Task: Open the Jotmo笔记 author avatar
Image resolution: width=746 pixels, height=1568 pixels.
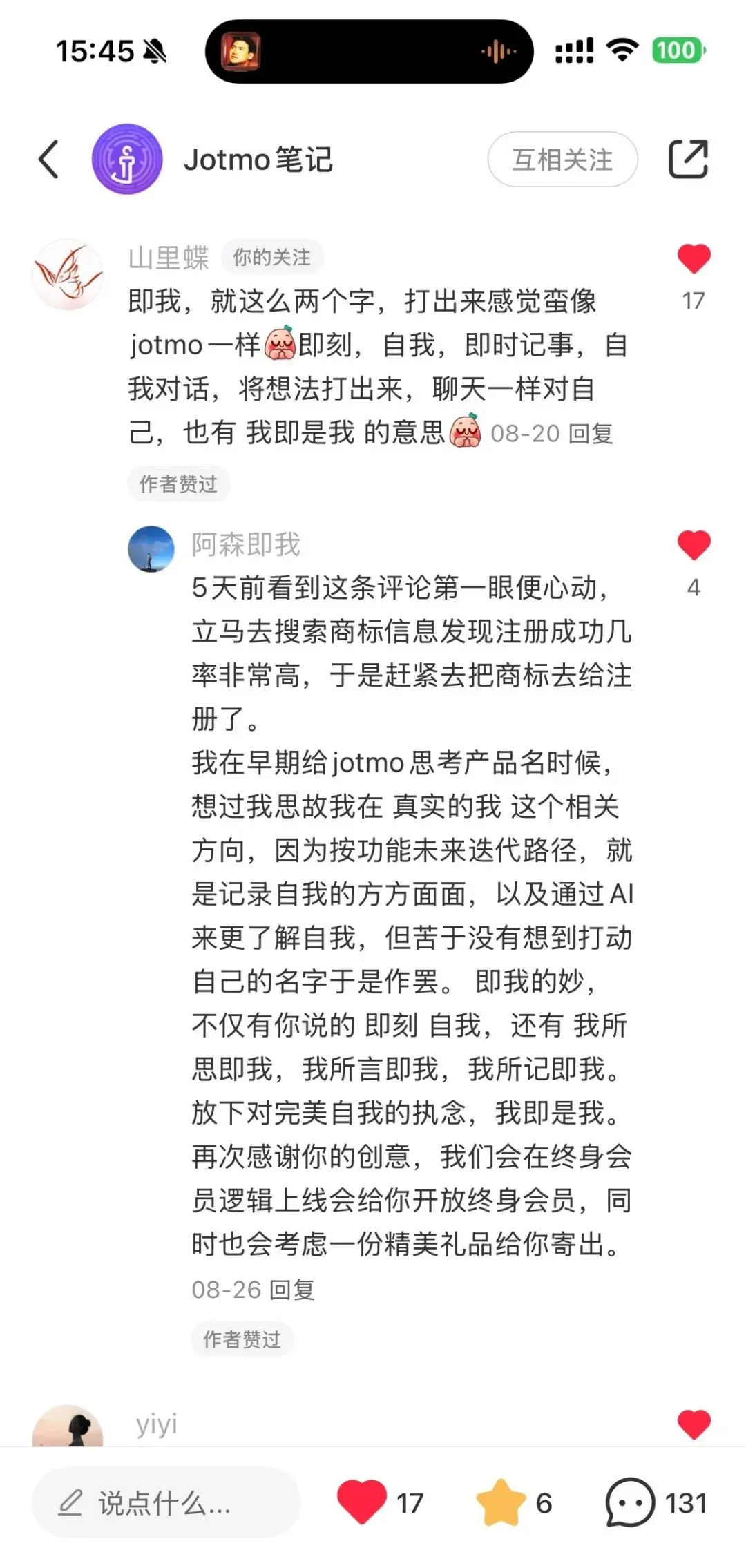Action: 127,160
